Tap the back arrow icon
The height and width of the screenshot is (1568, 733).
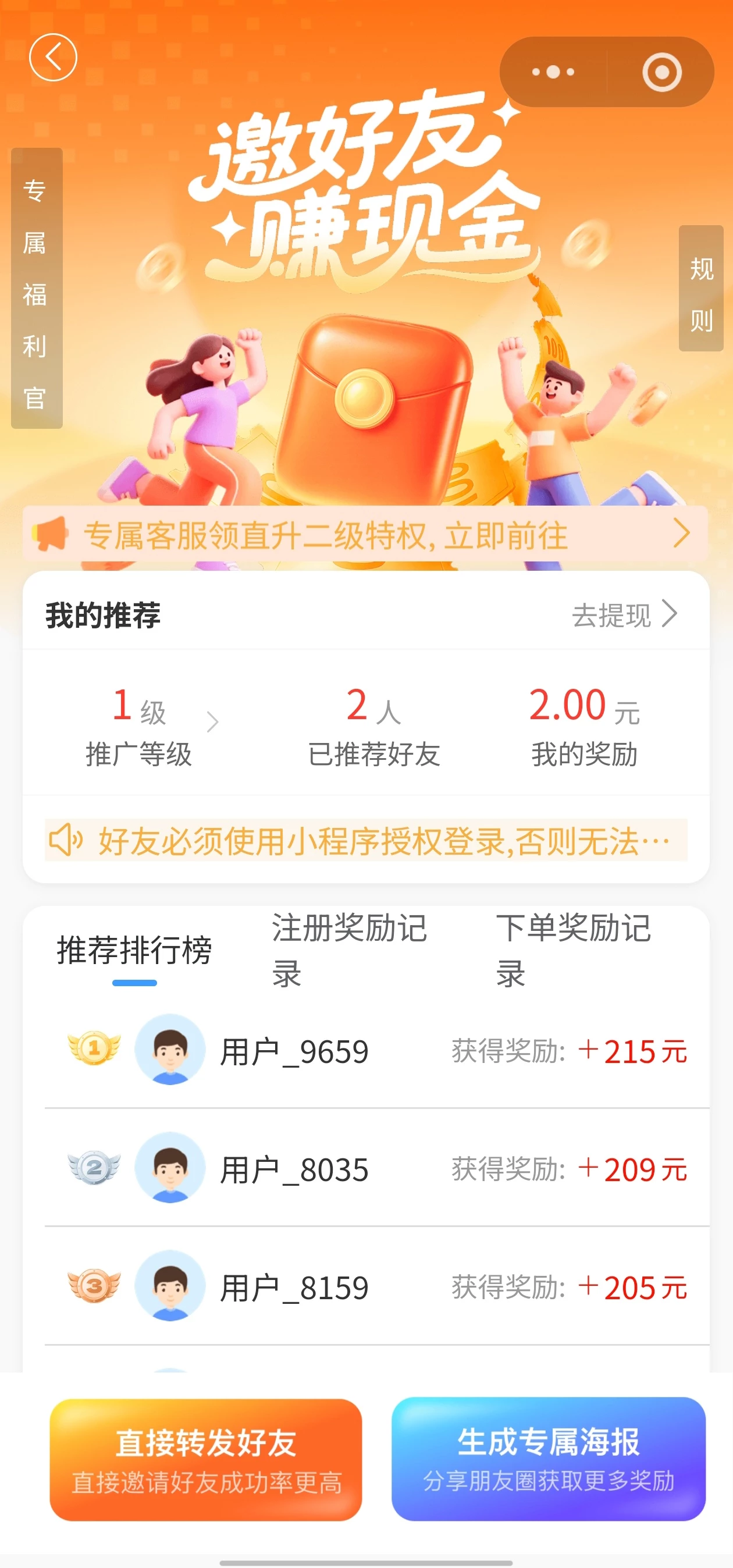54,56
